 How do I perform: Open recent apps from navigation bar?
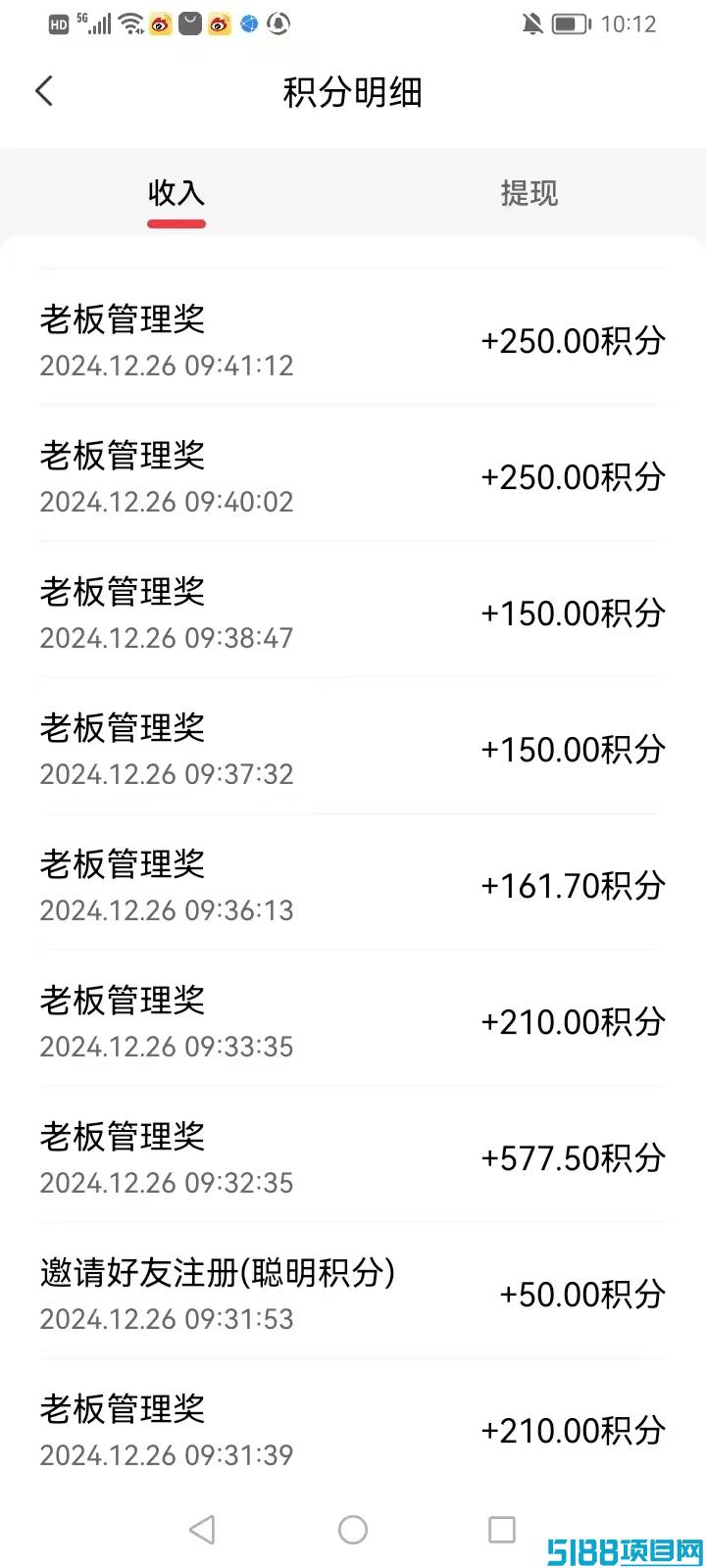(502, 1530)
